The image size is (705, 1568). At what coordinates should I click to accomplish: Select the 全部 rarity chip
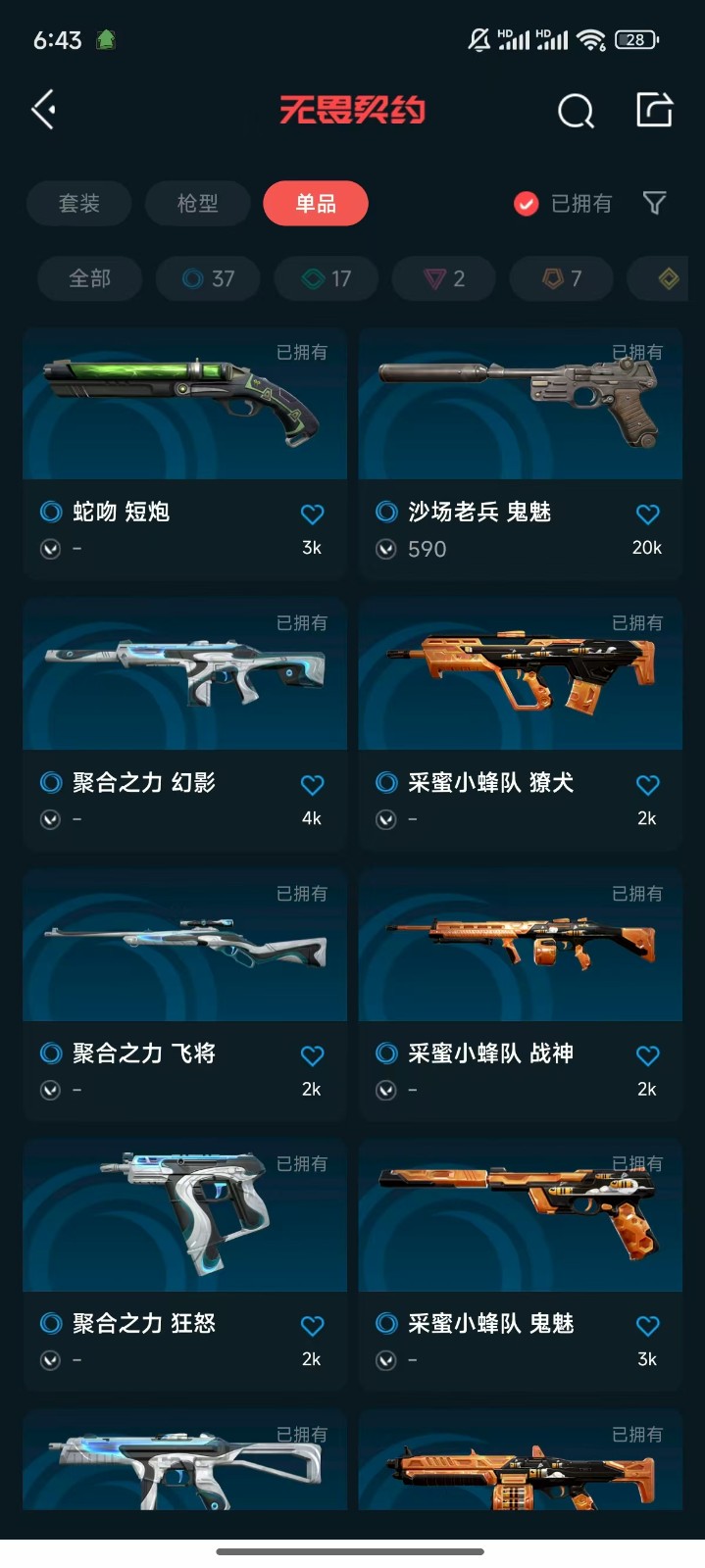pos(89,279)
